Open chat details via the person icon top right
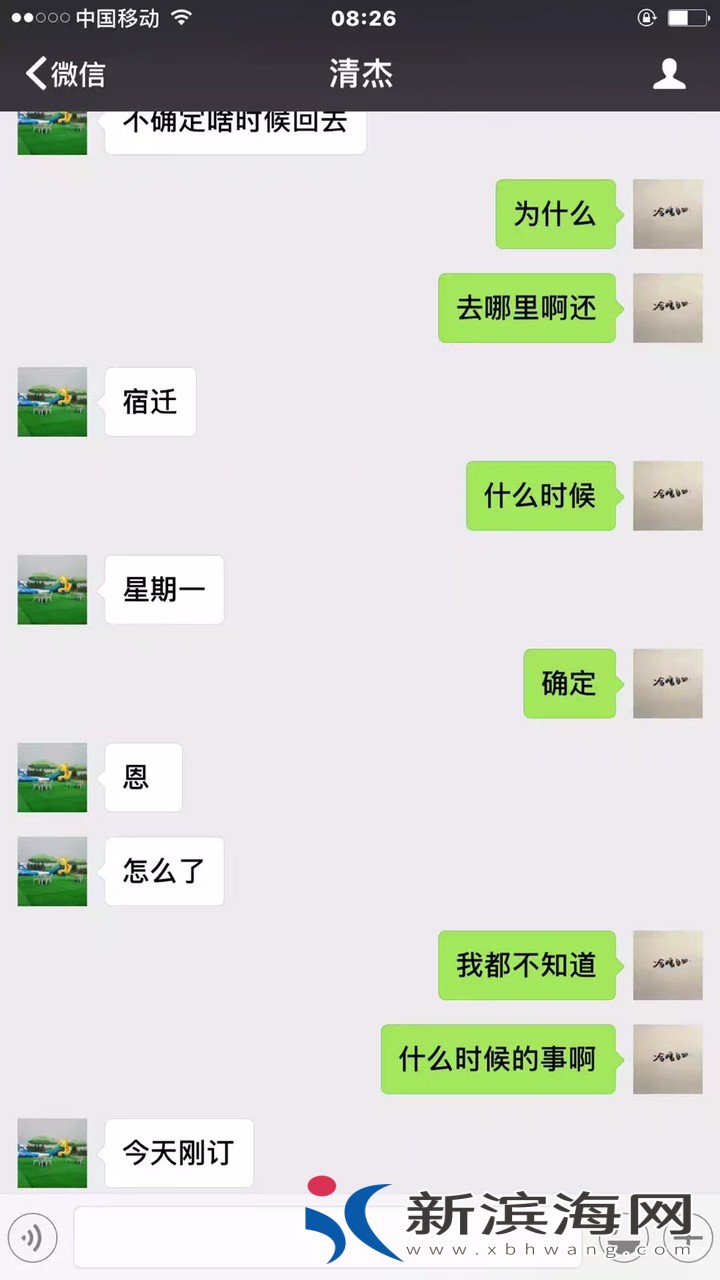Viewport: 720px width, 1280px height. point(668,74)
